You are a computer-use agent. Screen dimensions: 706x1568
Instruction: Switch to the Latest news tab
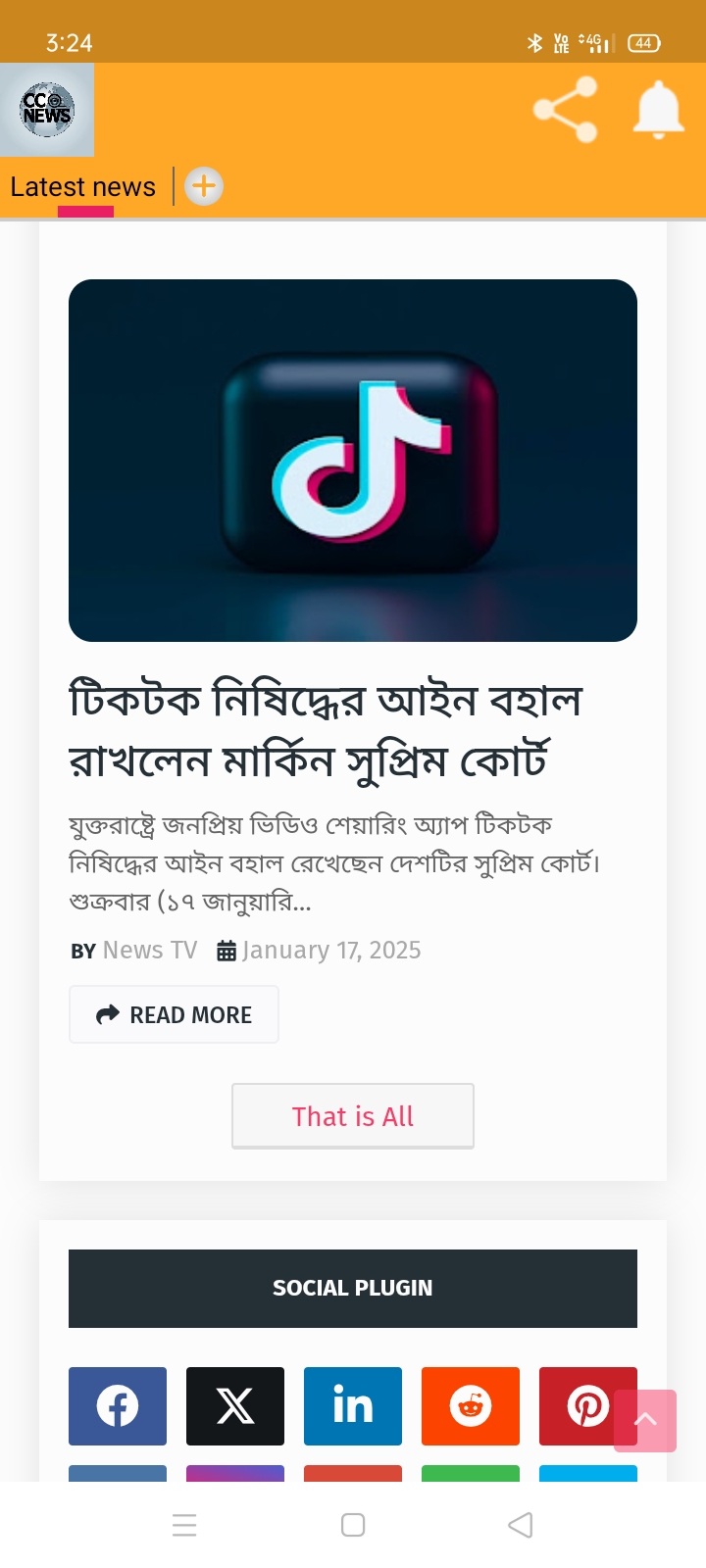(83, 186)
